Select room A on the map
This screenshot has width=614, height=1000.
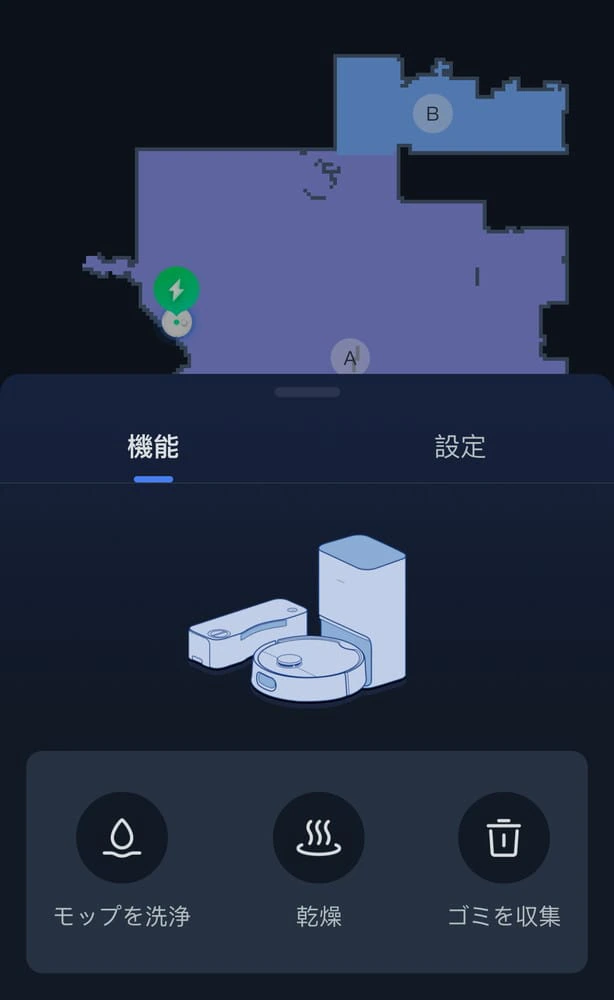pos(350,357)
